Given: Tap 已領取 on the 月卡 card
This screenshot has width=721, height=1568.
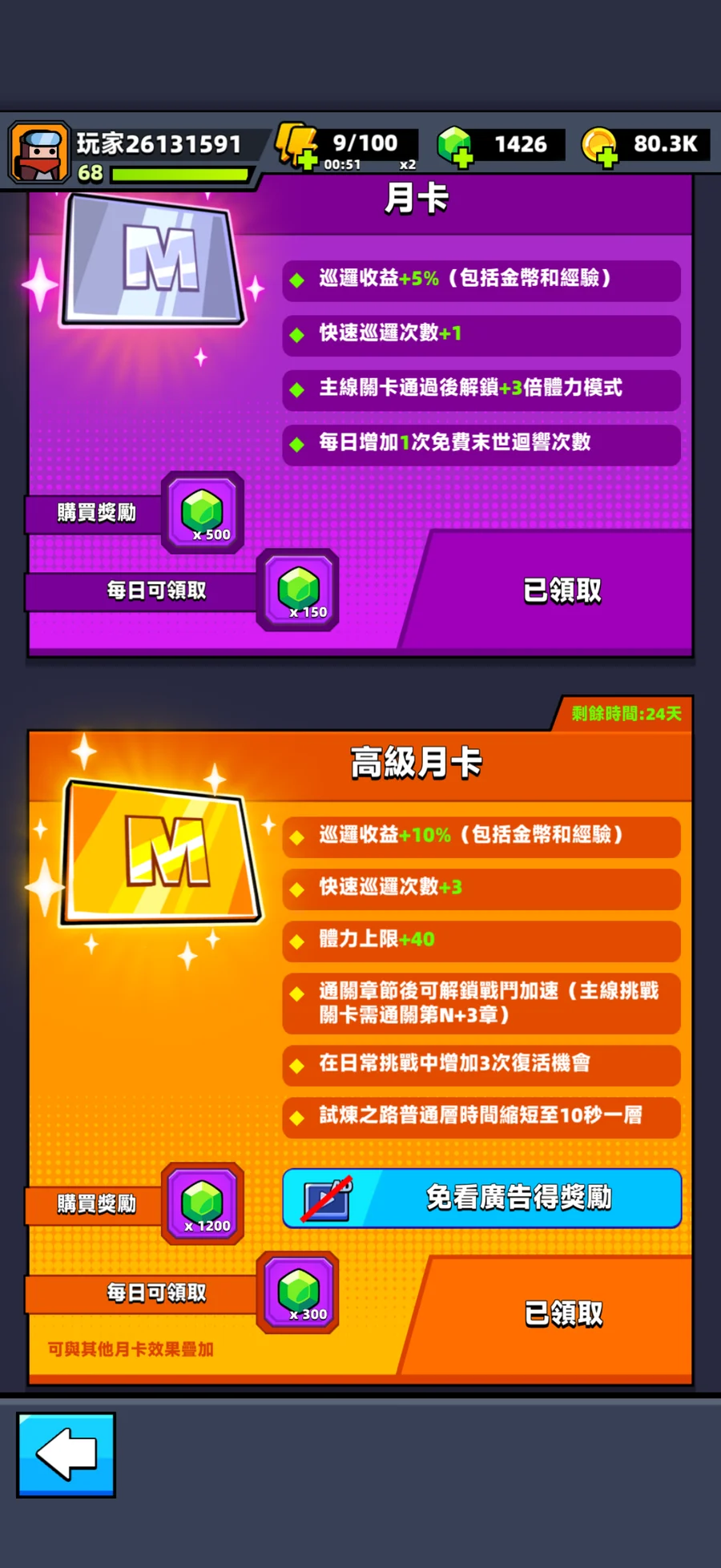Looking at the screenshot, I should (x=562, y=591).
